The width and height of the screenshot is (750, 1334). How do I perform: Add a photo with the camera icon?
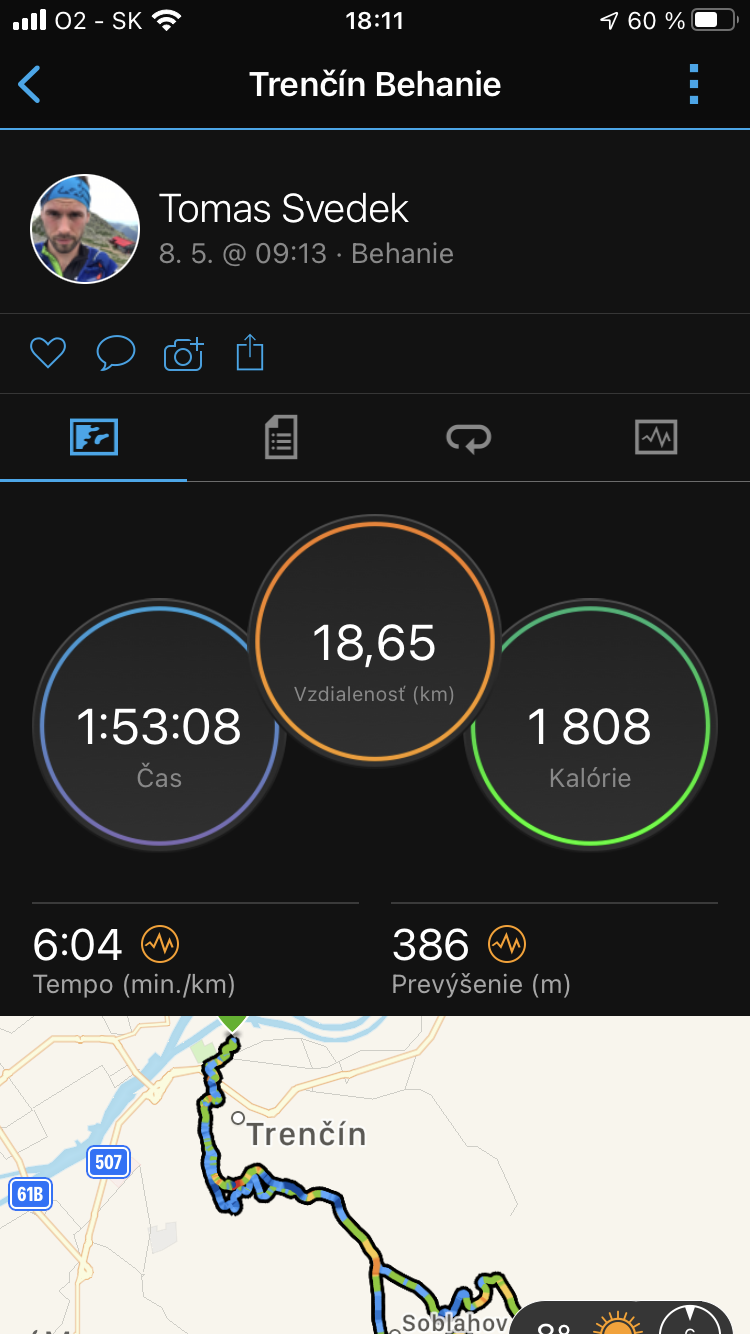point(183,353)
